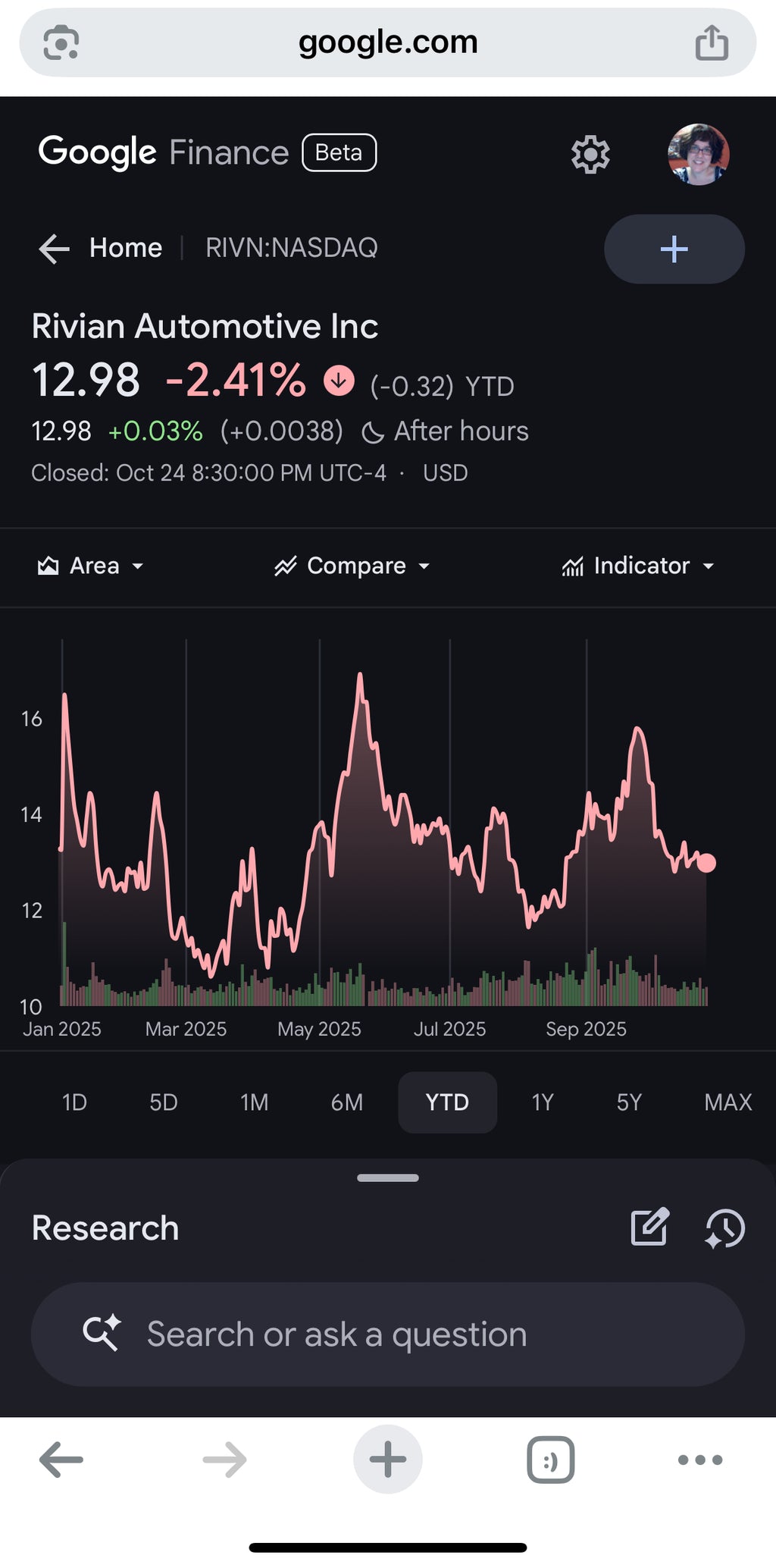Share this page from the address bar
The image size is (776, 1568).
(712, 42)
